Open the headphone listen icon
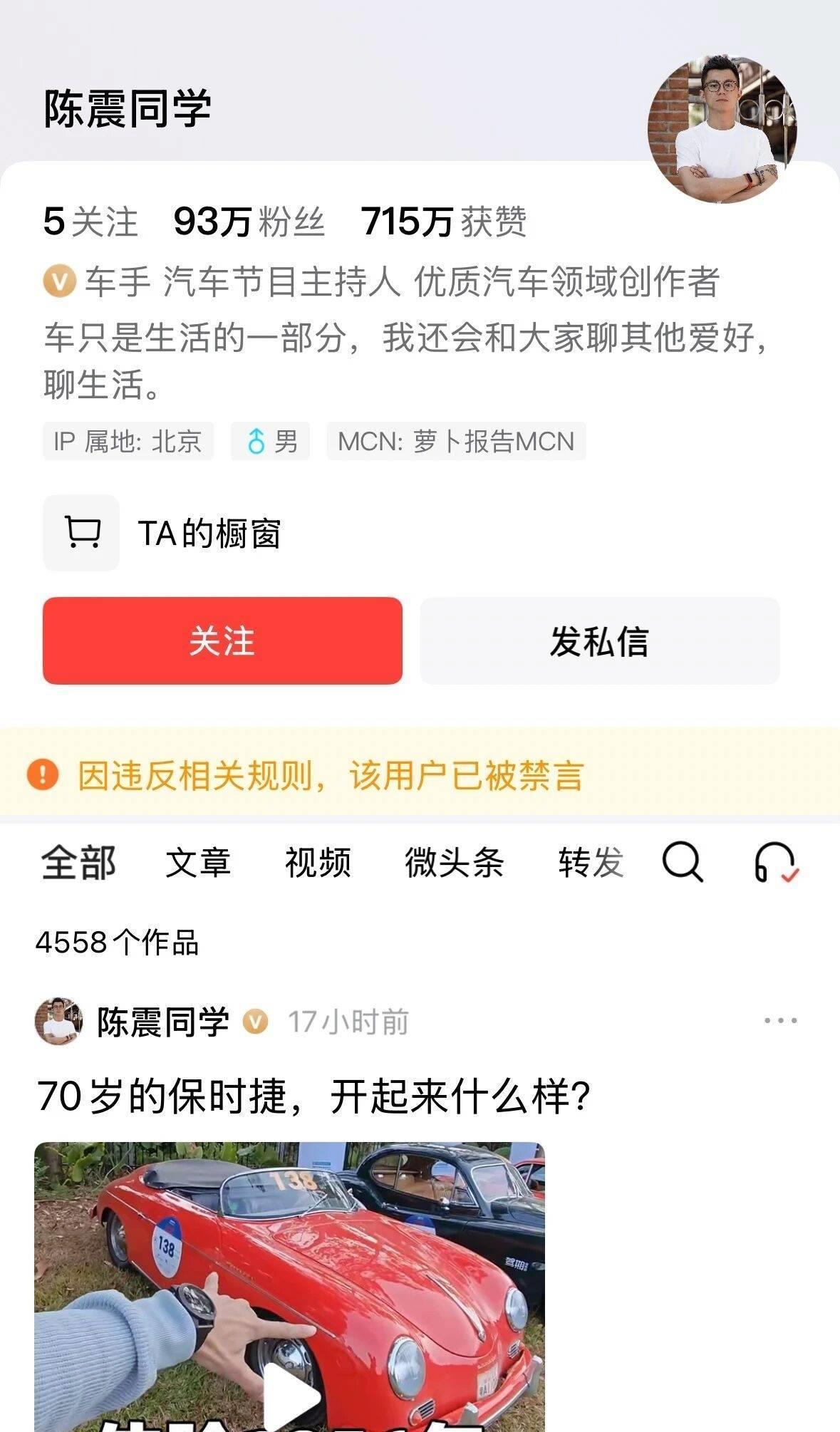This screenshot has height=1432, width=840. (775, 863)
